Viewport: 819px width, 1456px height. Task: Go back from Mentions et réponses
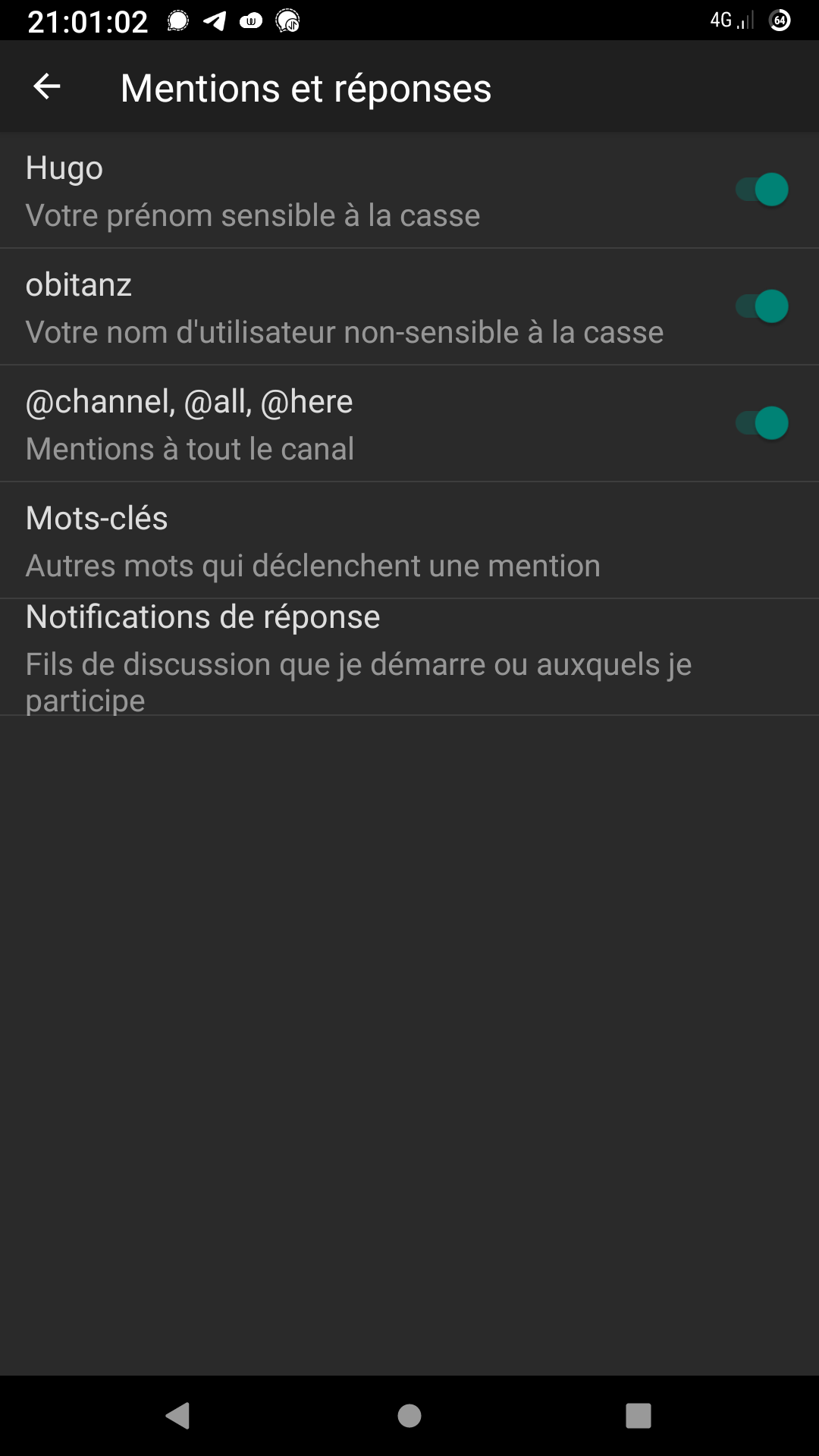(47, 86)
